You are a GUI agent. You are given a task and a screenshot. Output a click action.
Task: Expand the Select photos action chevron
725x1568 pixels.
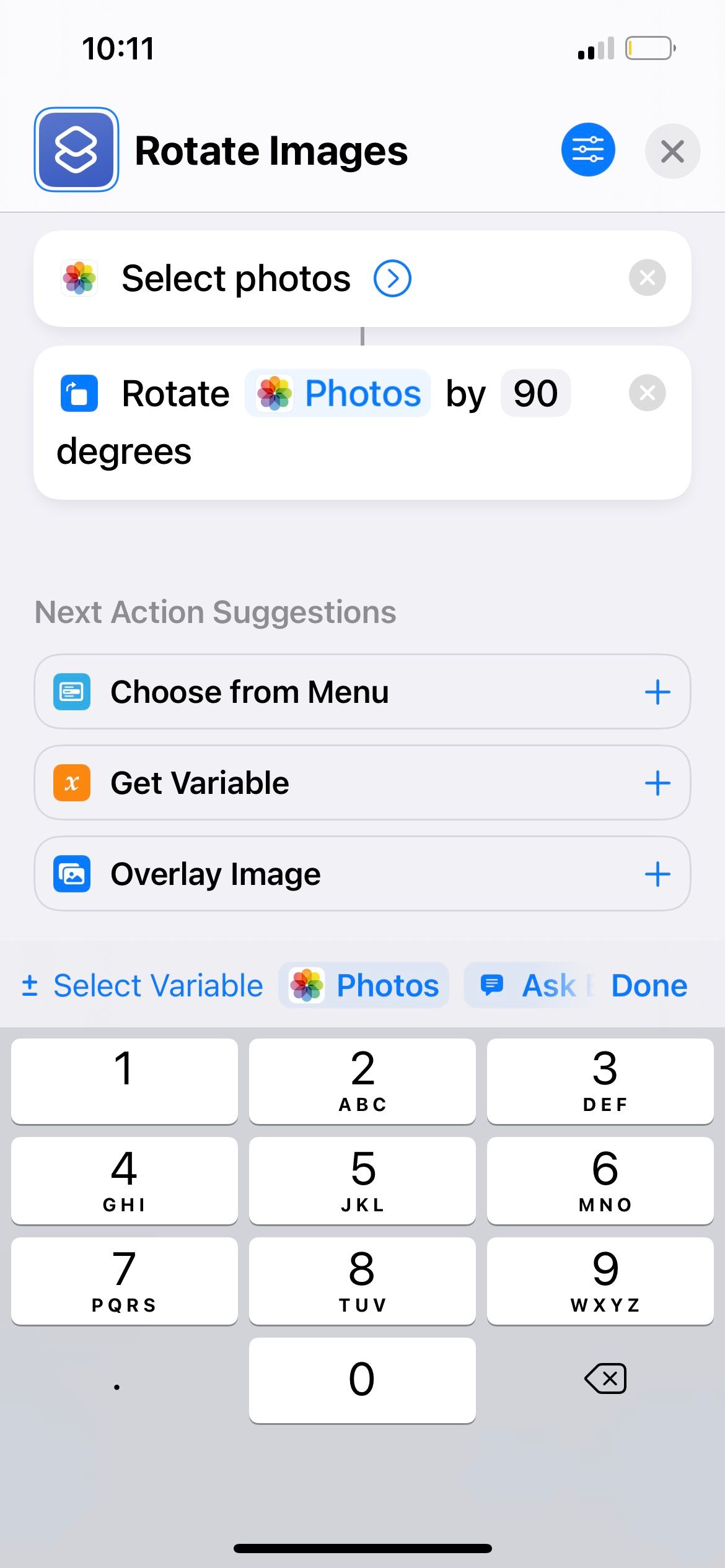(x=392, y=279)
